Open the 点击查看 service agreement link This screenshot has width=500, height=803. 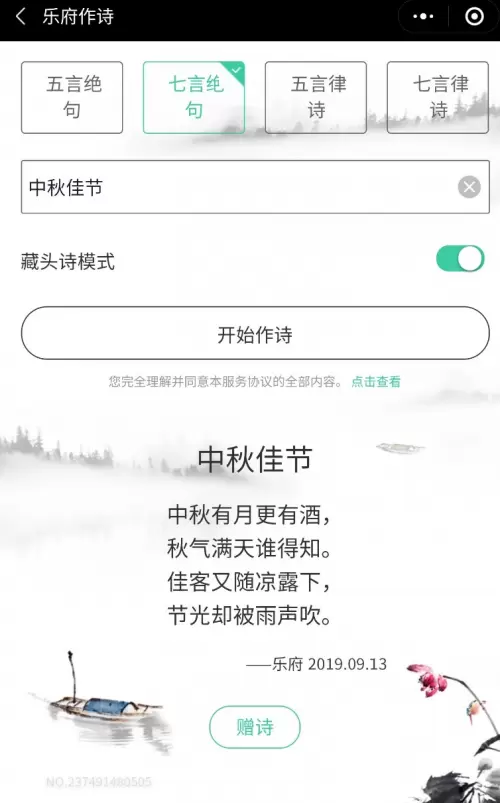pyautogui.click(x=376, y=382)
